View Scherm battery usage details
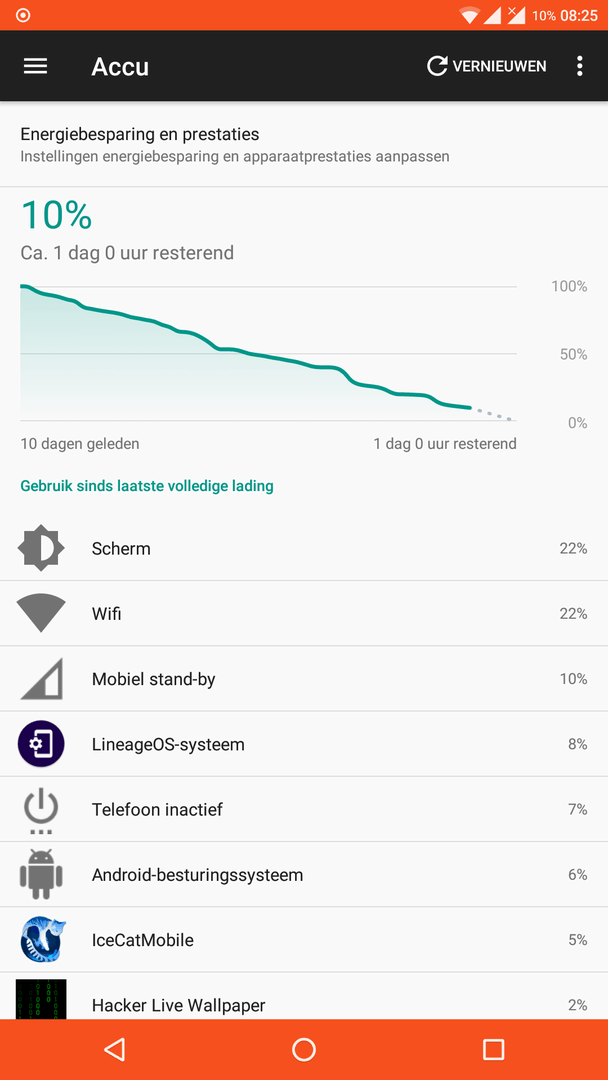Viewport: 608px width, 1080px height. pyautogui.click(x=304, y=548)
